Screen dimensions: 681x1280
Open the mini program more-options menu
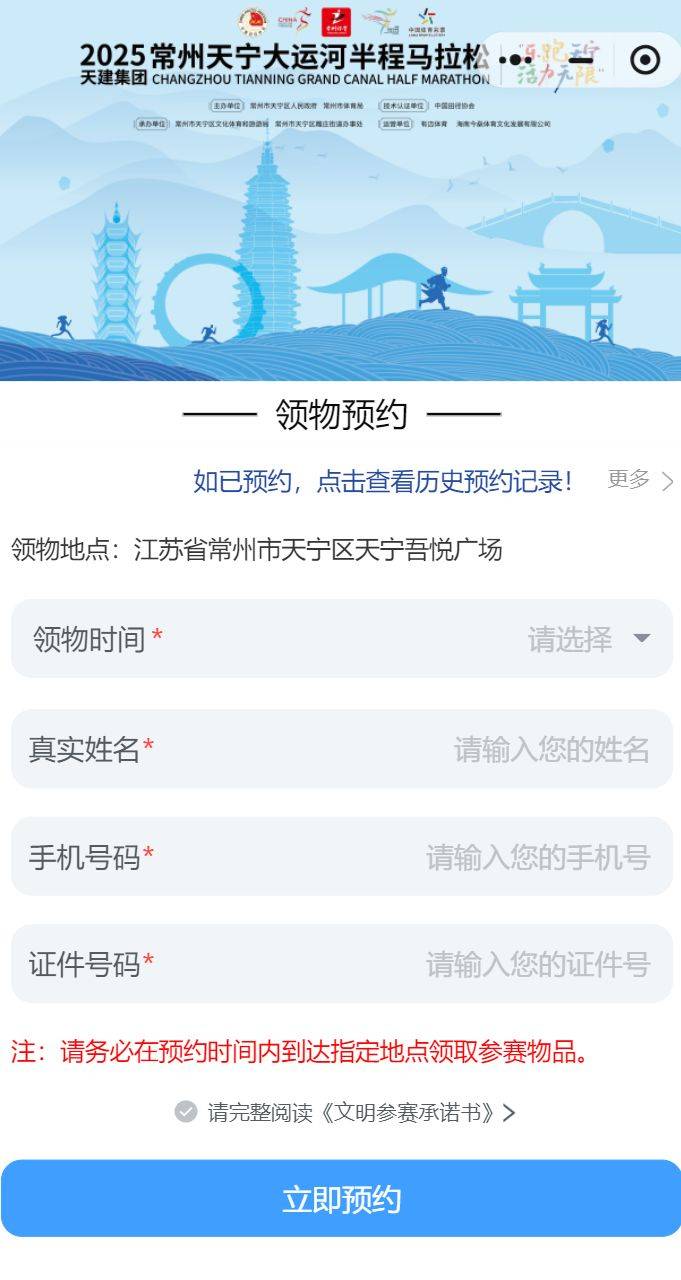tap(515, 60)
